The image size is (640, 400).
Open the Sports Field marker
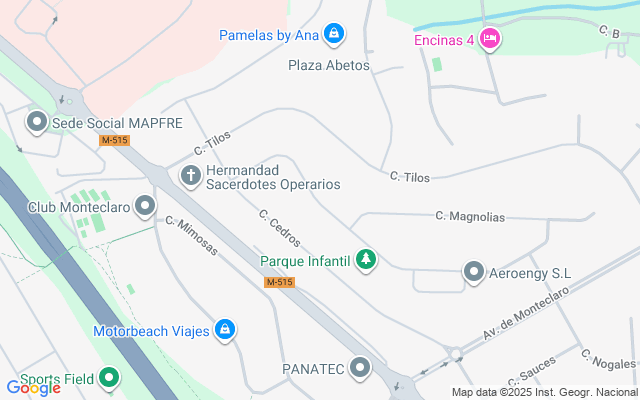tap(108, 379)
